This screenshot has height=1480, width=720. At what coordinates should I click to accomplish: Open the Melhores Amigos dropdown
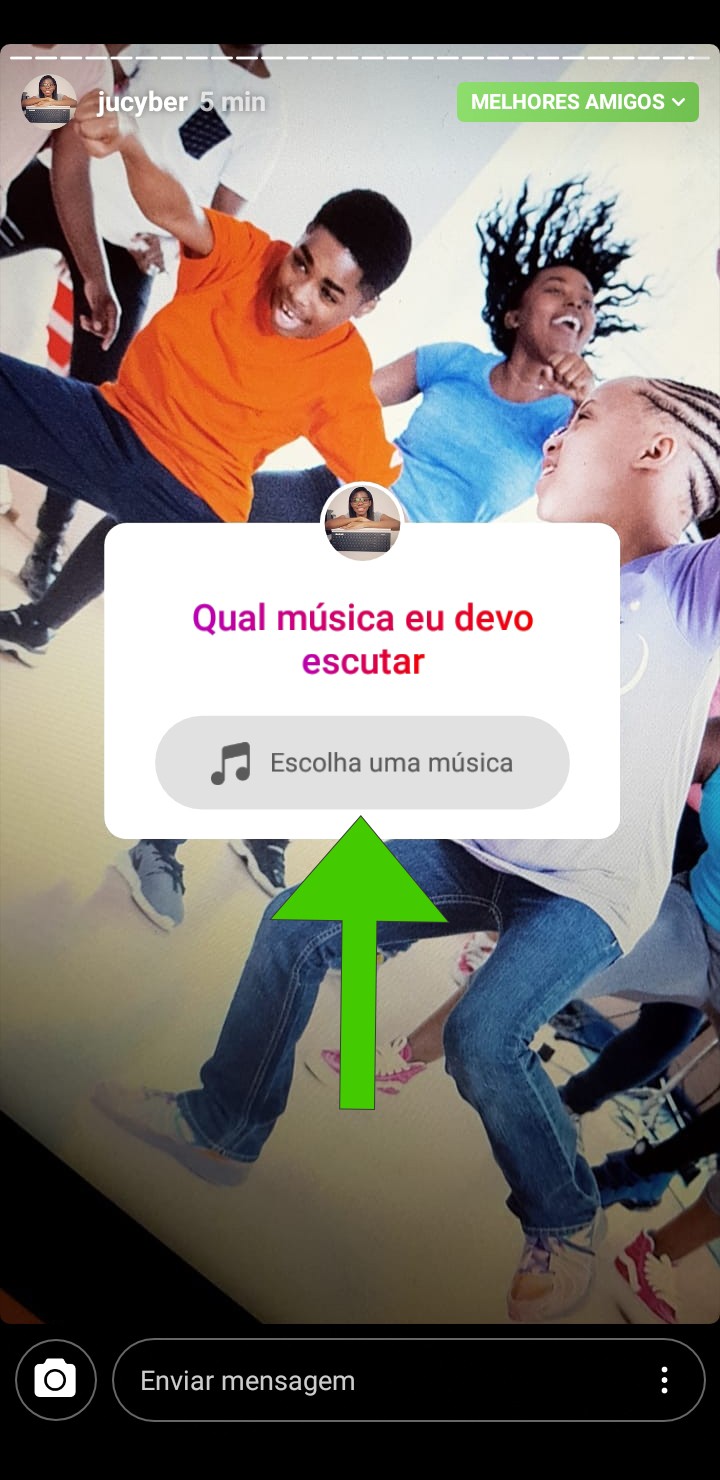(x=577, y=102)
